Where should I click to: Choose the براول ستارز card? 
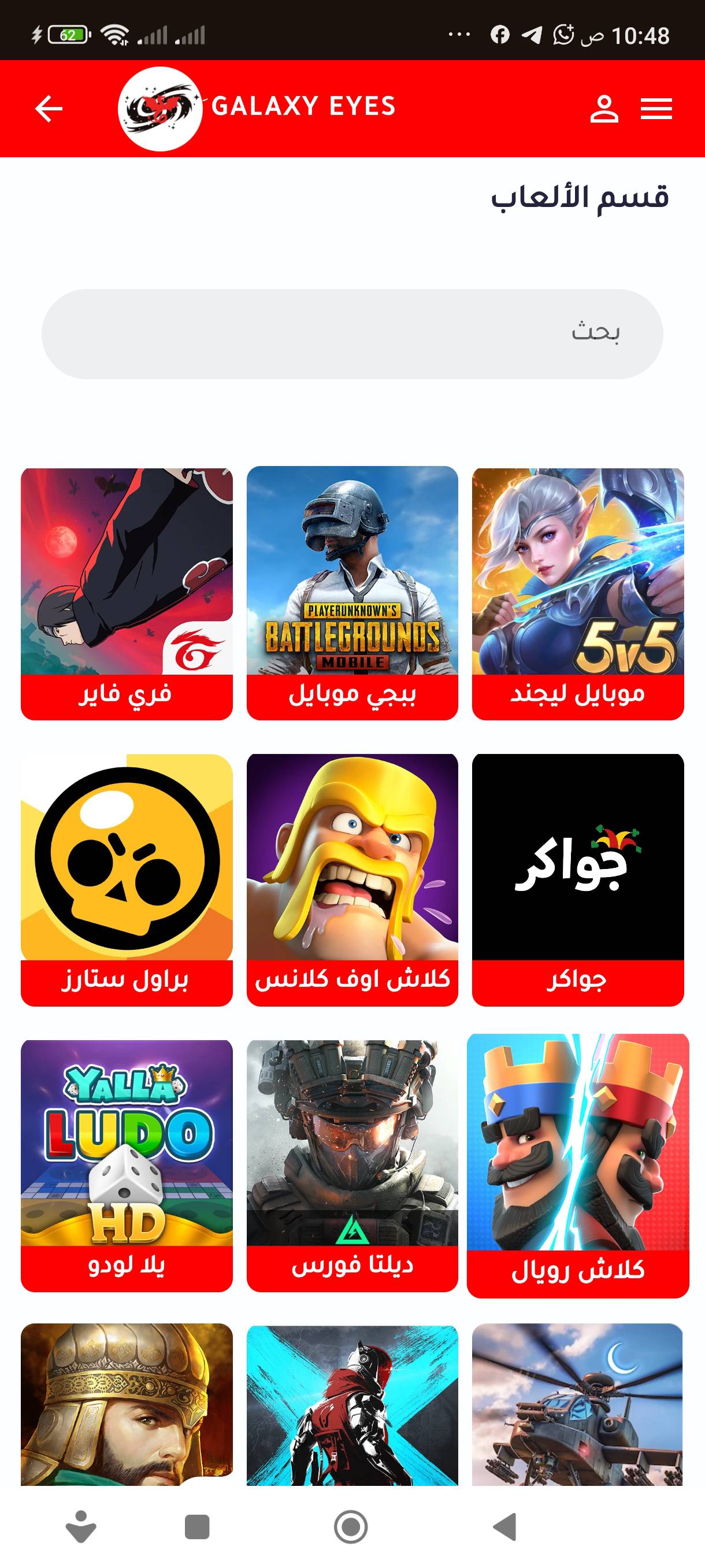coord(127,879)
